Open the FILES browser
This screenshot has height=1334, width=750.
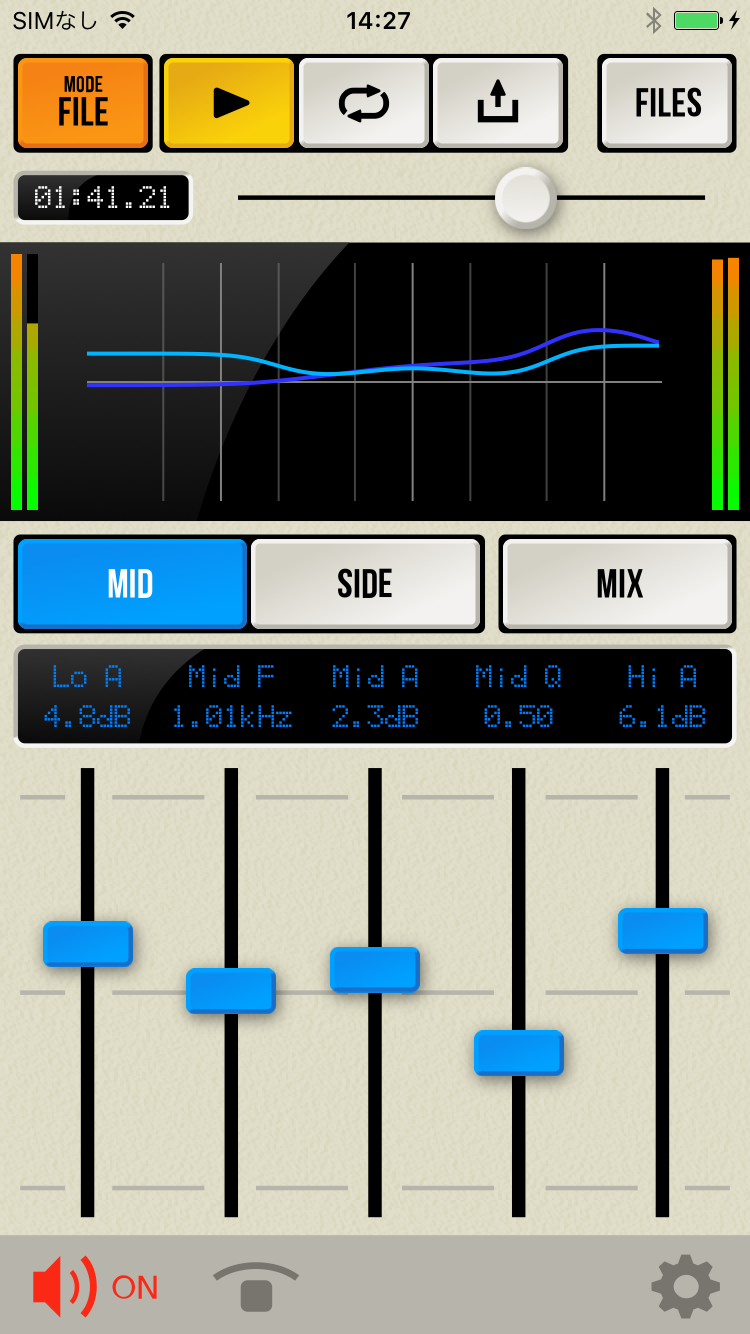pos(667,103)
